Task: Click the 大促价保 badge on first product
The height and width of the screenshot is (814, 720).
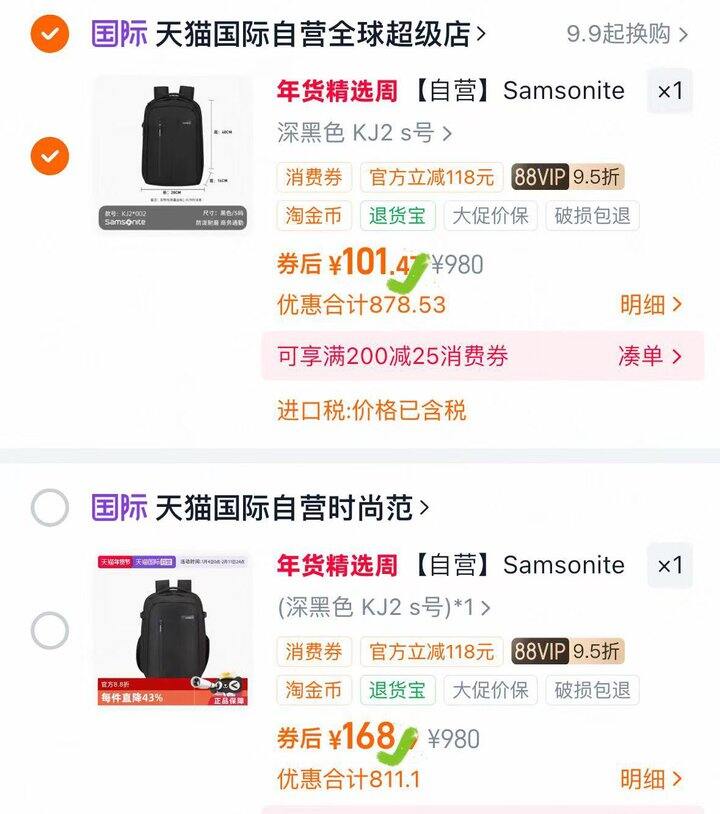Action: coord(489,216)
